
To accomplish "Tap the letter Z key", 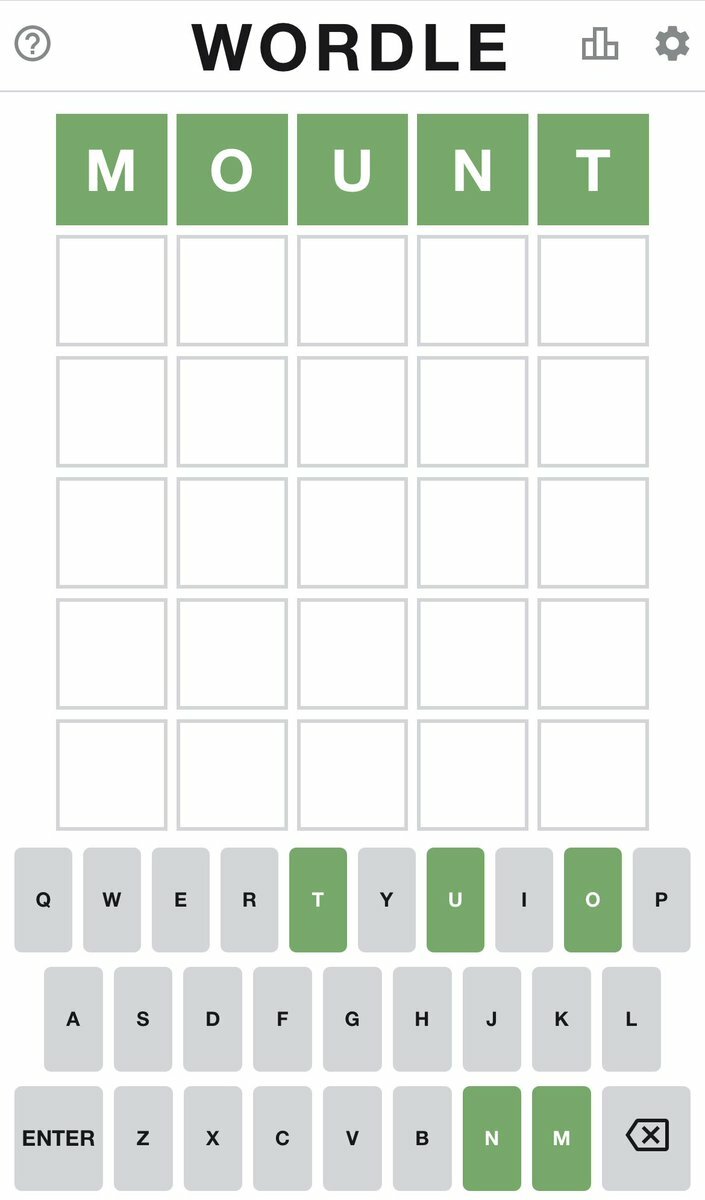I will tap(143, 1138).
